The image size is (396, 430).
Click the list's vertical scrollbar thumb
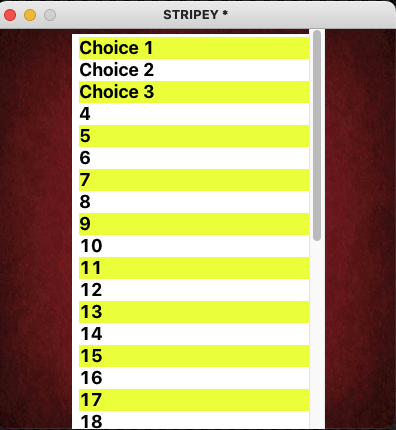(x=317, y=136)
